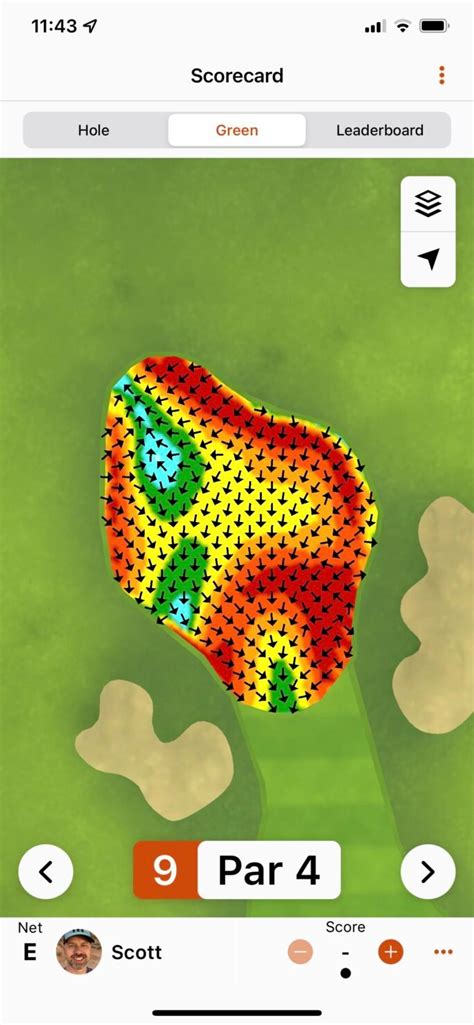Select the Green tab

point(237,130)
